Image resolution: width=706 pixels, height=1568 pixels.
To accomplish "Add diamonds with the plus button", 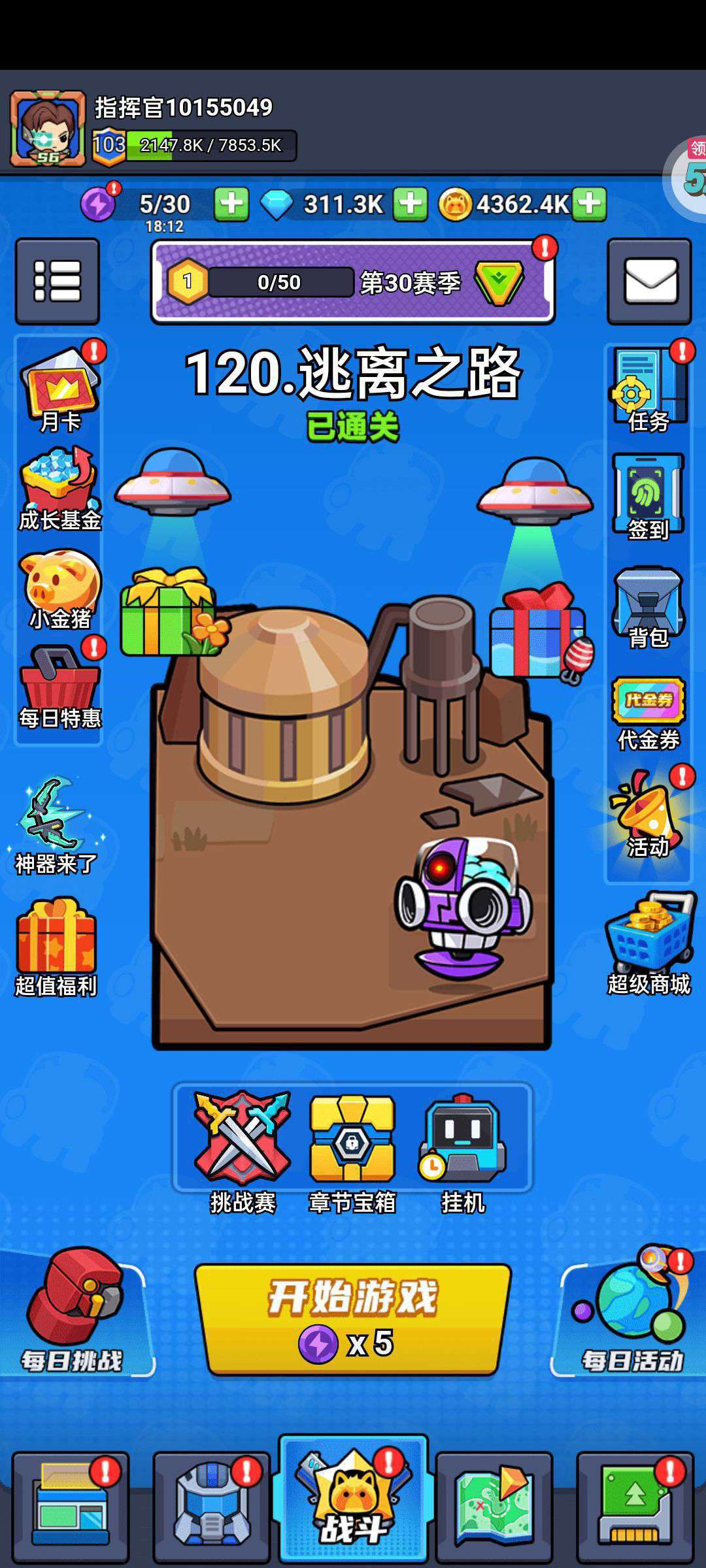I will pyautogui.click(x=410, y=204).
